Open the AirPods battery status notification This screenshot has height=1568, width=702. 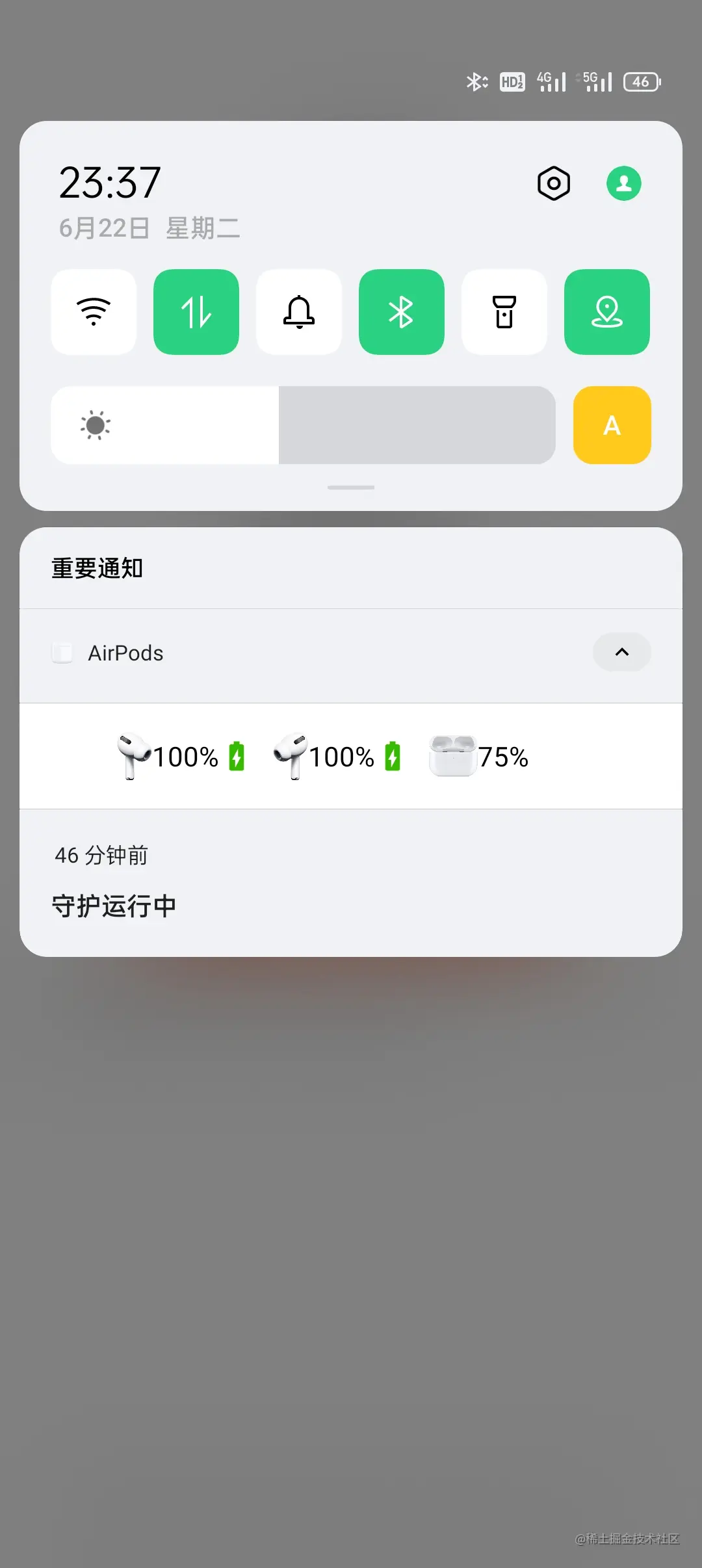351,756
